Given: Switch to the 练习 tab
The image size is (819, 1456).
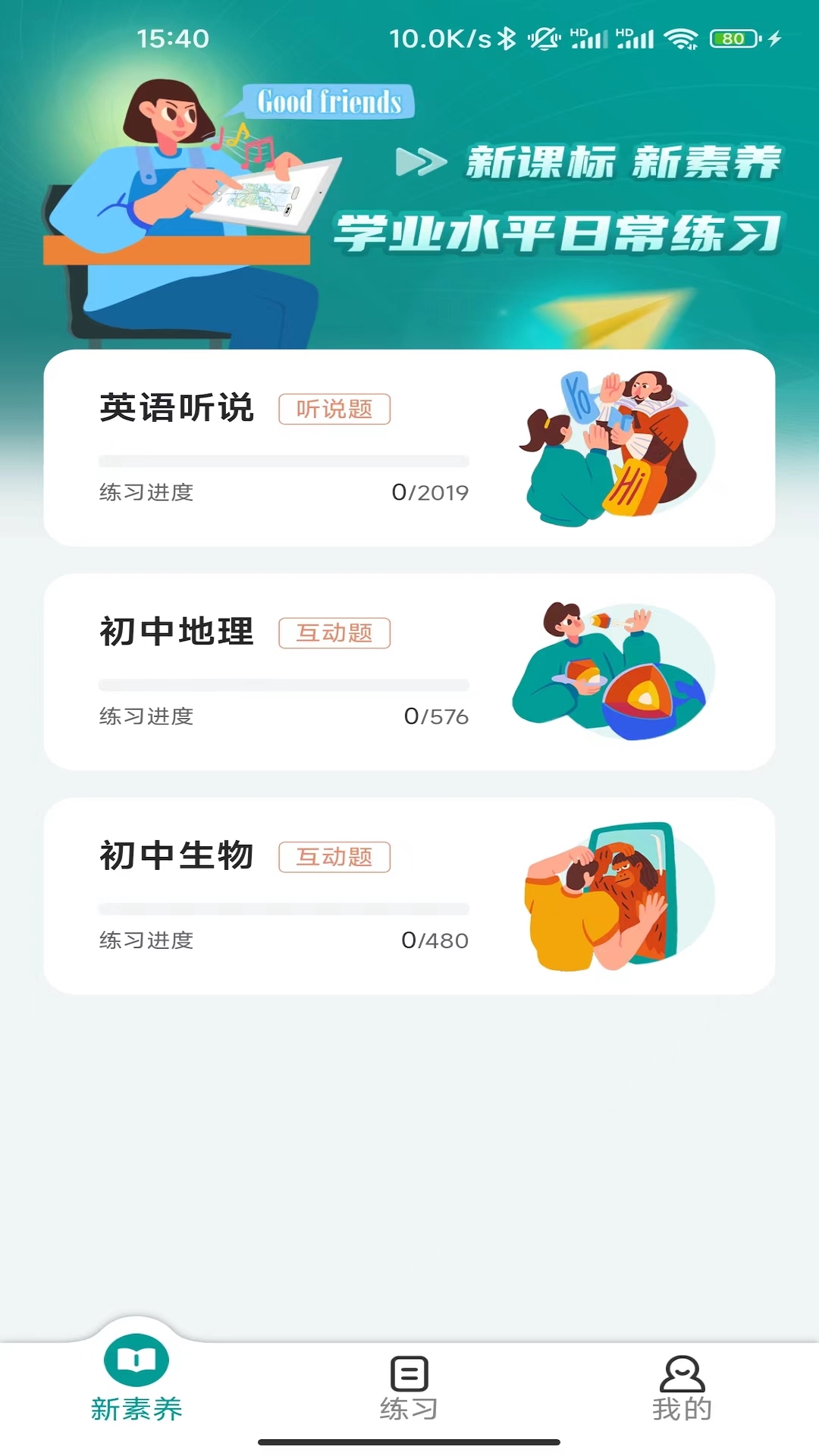Looking at the screenshot, I should [409, 1388].
